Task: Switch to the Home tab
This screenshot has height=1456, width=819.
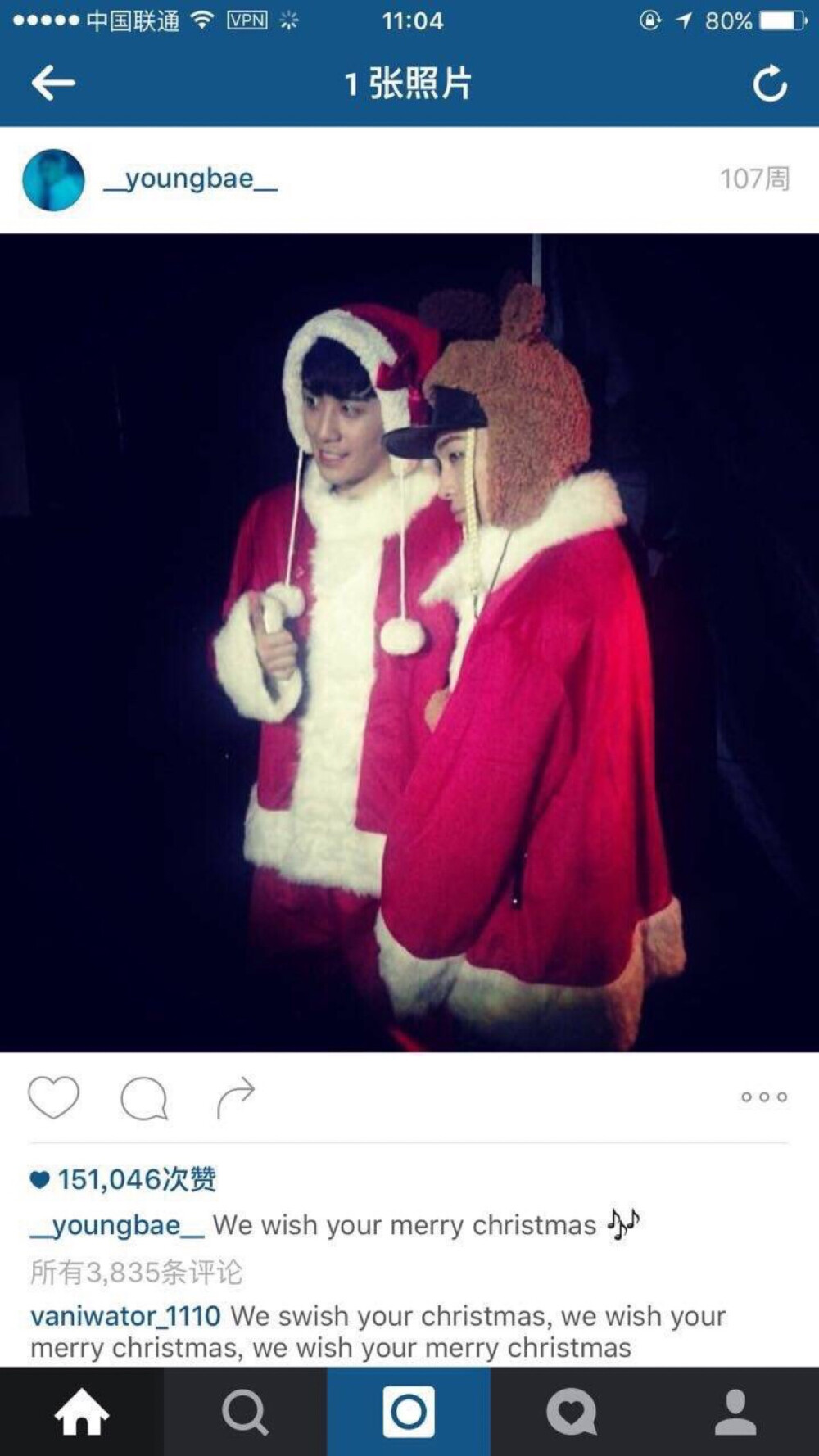Action: click(x=81, y=1412)
